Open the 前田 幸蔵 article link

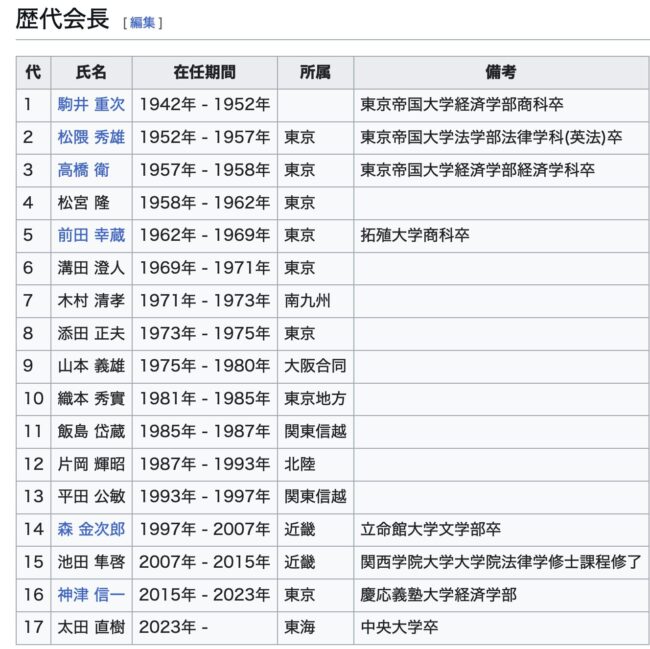click(91, 235)
